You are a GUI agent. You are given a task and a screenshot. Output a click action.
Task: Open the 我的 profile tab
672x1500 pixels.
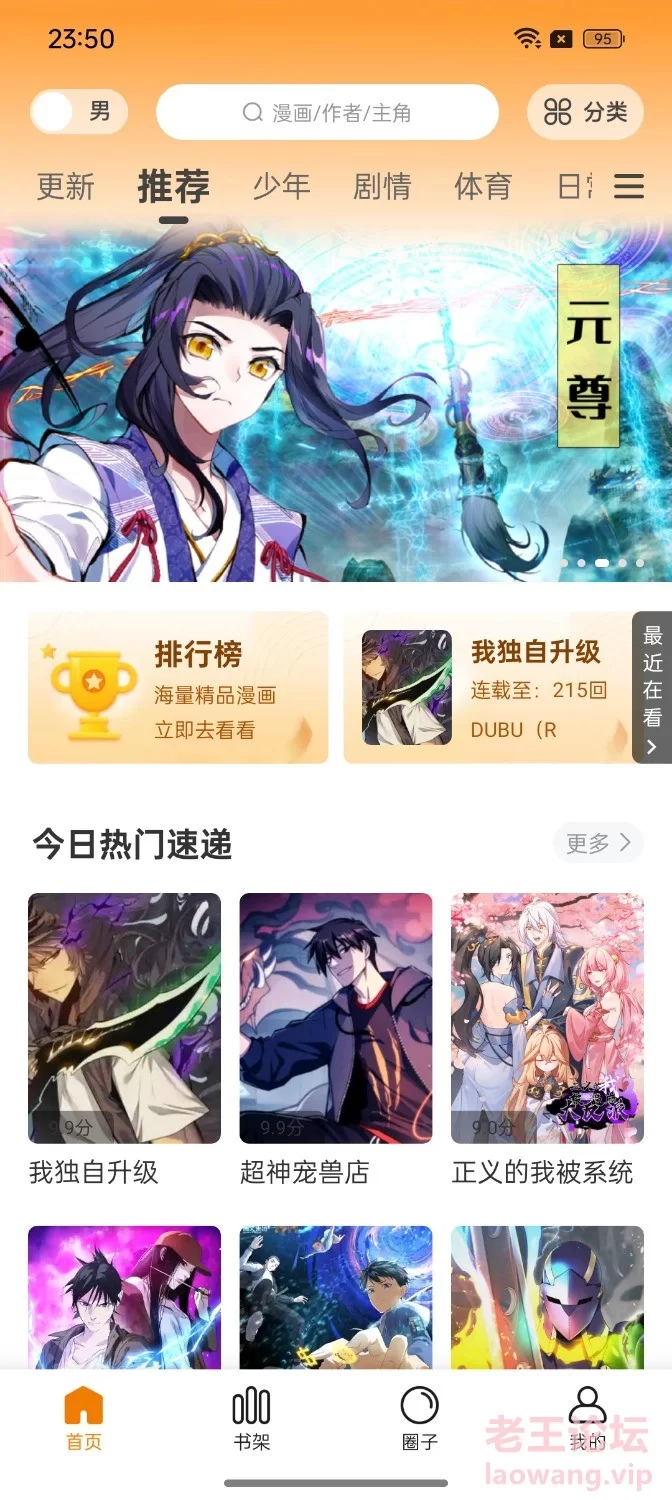point(587,1418)
